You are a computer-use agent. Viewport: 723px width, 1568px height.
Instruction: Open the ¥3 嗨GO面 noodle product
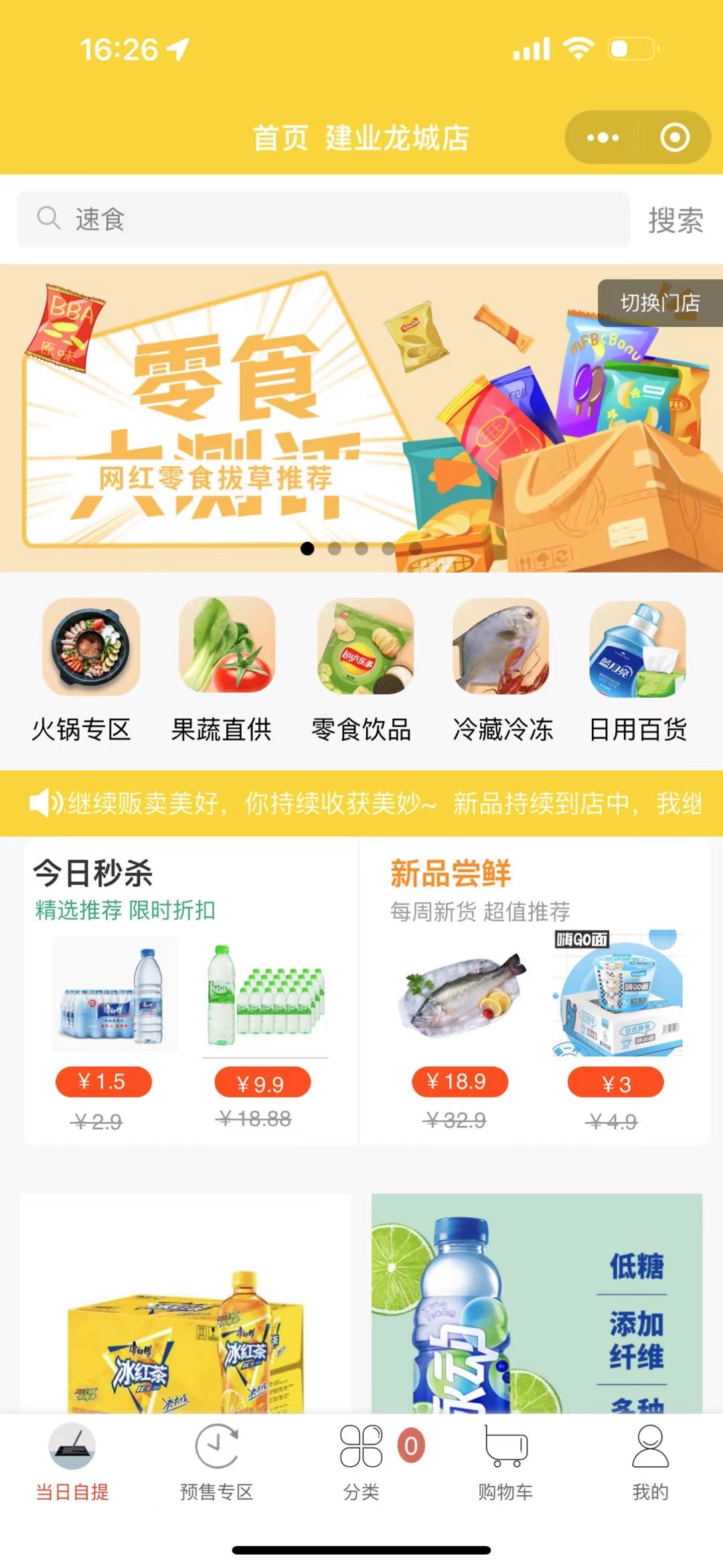[x=617, y=1032]
